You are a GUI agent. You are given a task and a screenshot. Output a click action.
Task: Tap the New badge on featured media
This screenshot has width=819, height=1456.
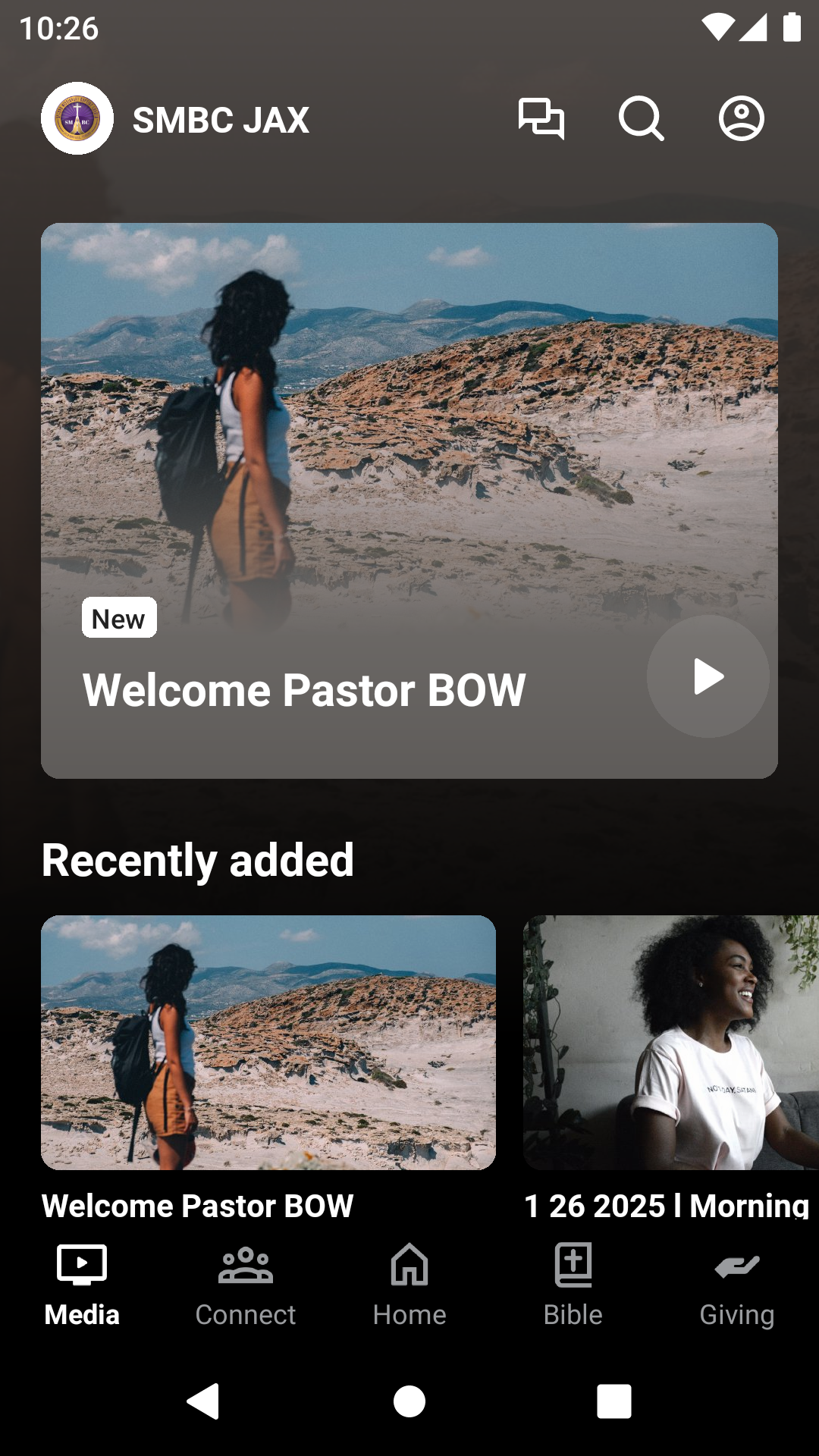(x=118, y=618)
